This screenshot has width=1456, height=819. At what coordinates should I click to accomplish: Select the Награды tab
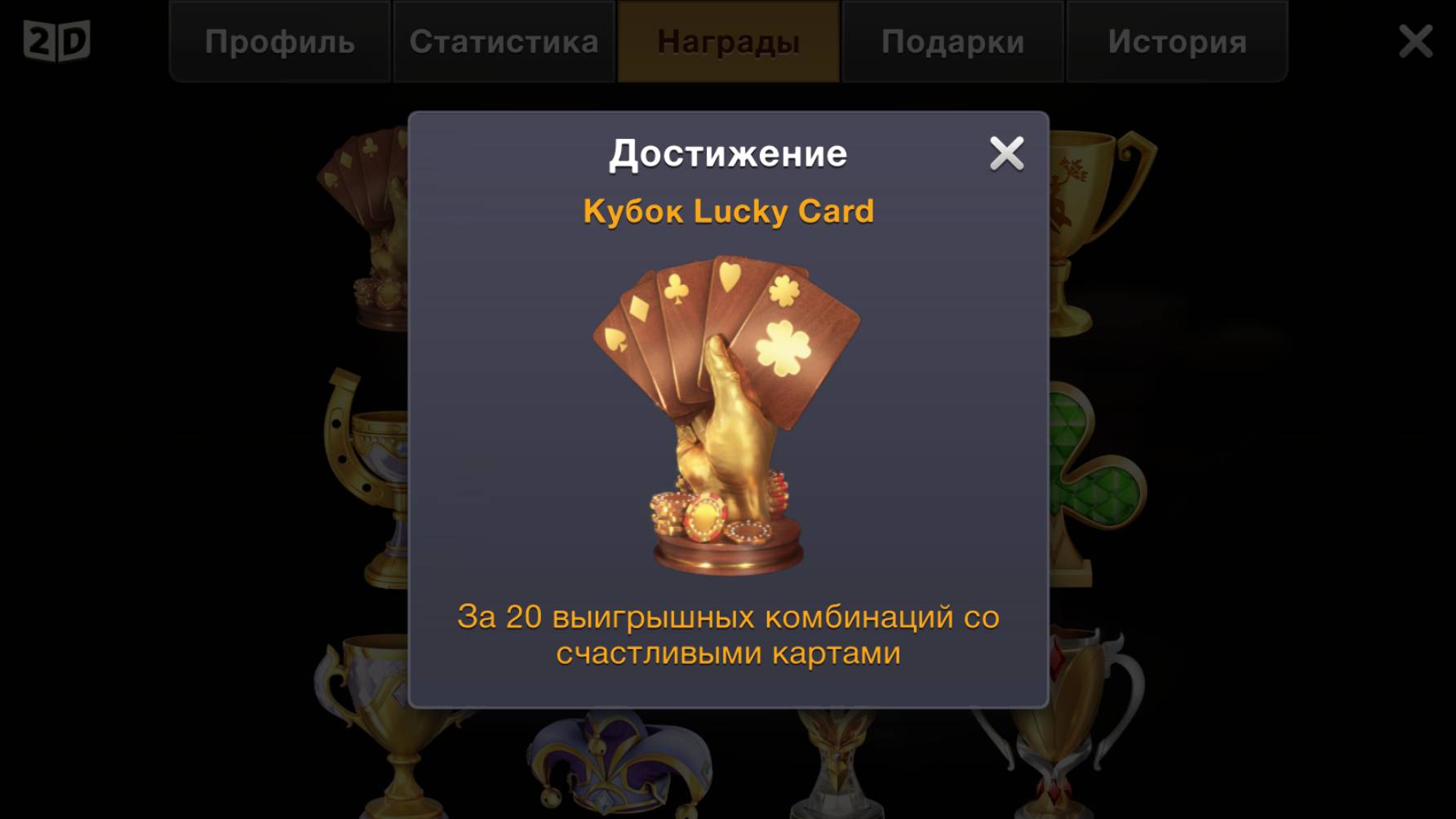(x=728, y=42)
